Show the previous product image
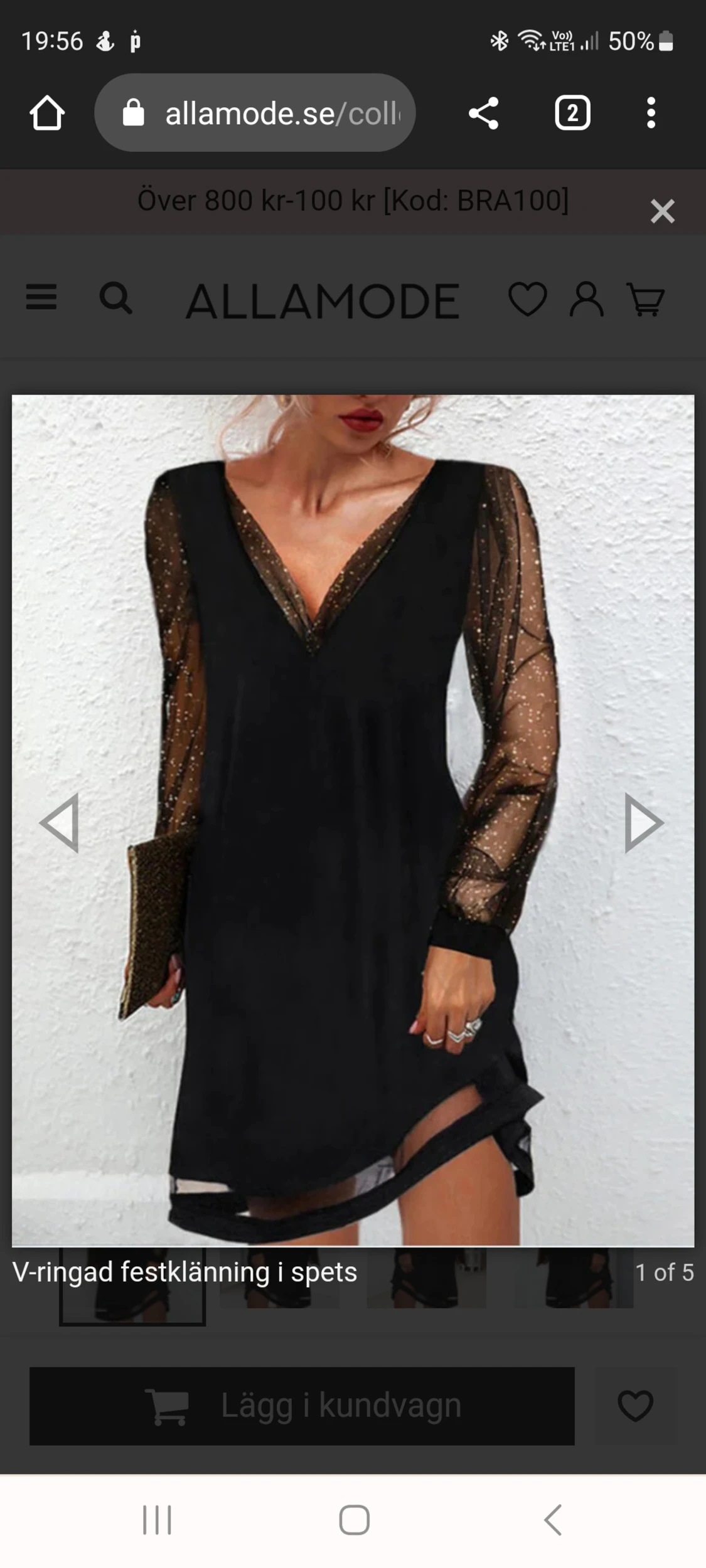 click(59, 823)
